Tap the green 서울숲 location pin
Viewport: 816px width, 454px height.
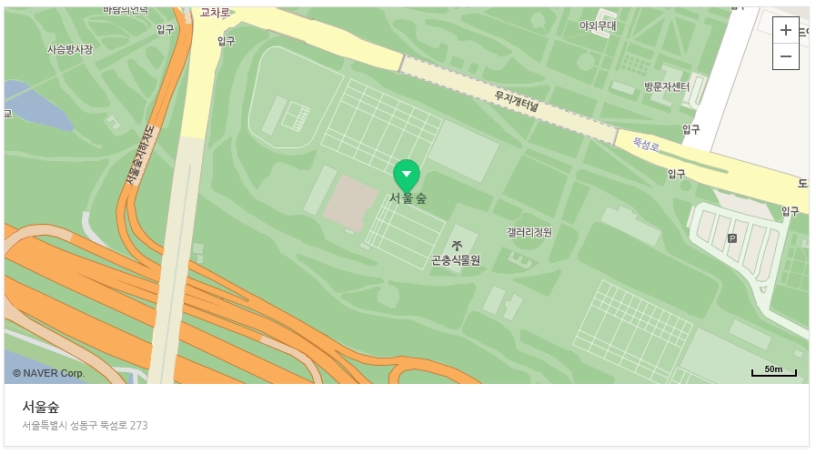[x=406, y=175]
